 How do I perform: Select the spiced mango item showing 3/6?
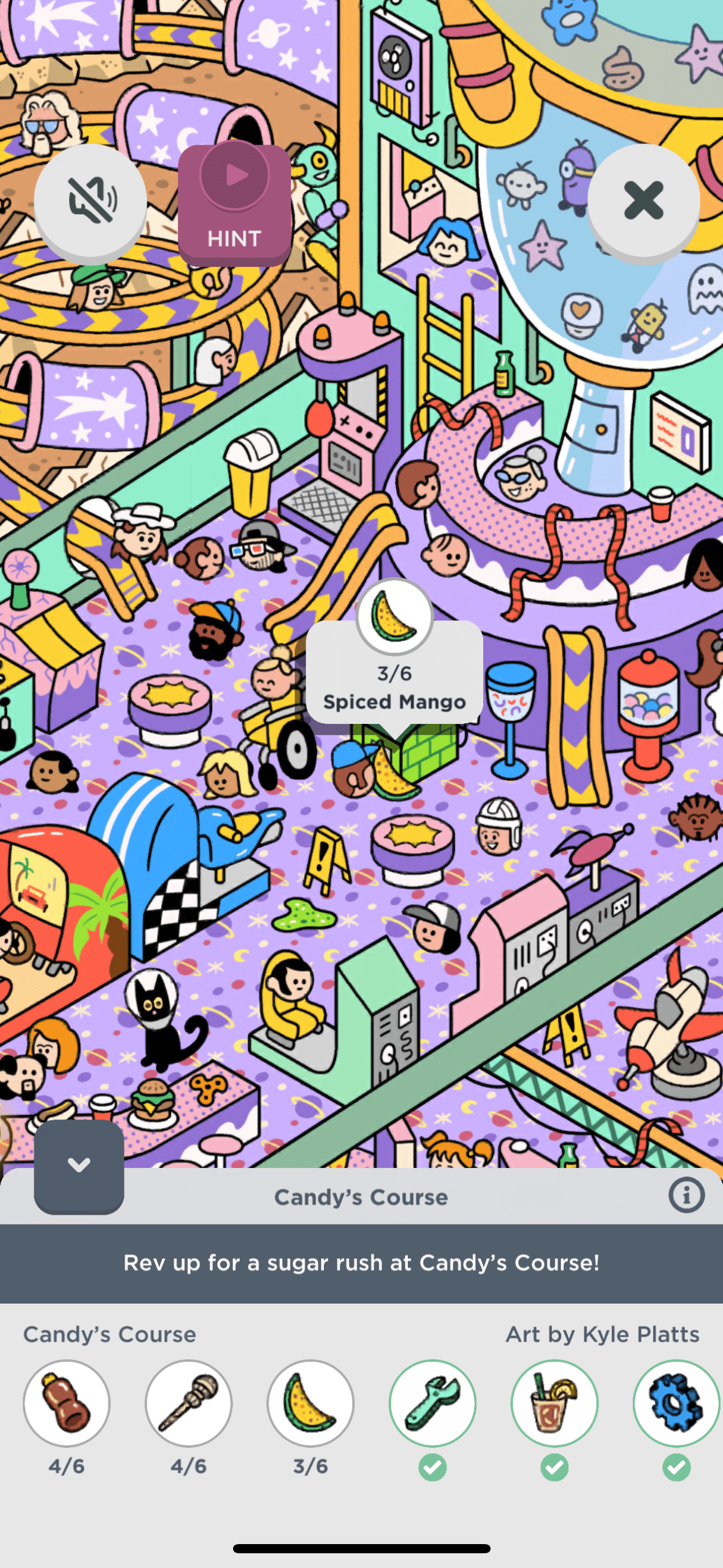click(310, 1403)
